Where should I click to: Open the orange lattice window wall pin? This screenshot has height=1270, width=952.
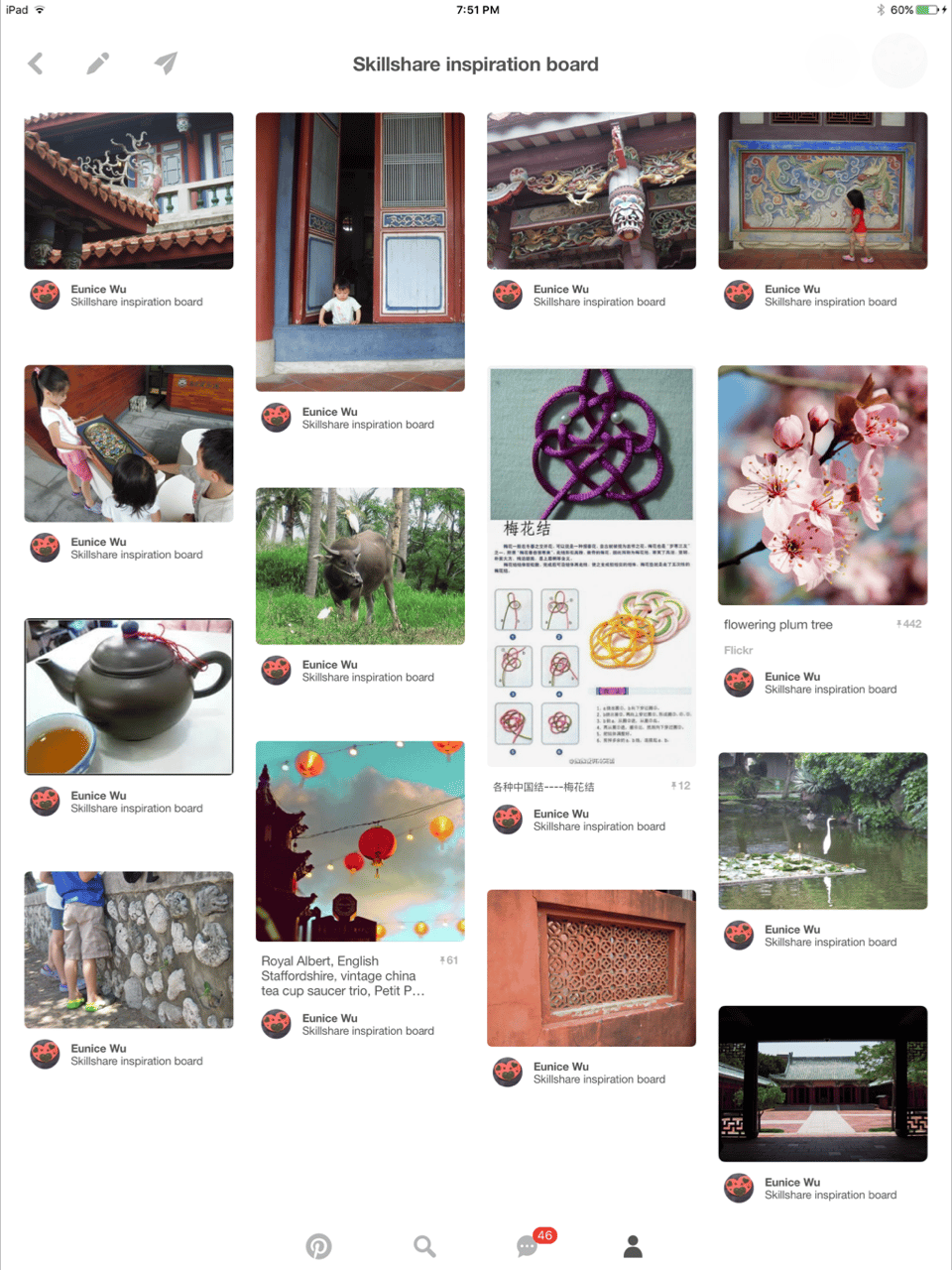(x=591, y=967)
